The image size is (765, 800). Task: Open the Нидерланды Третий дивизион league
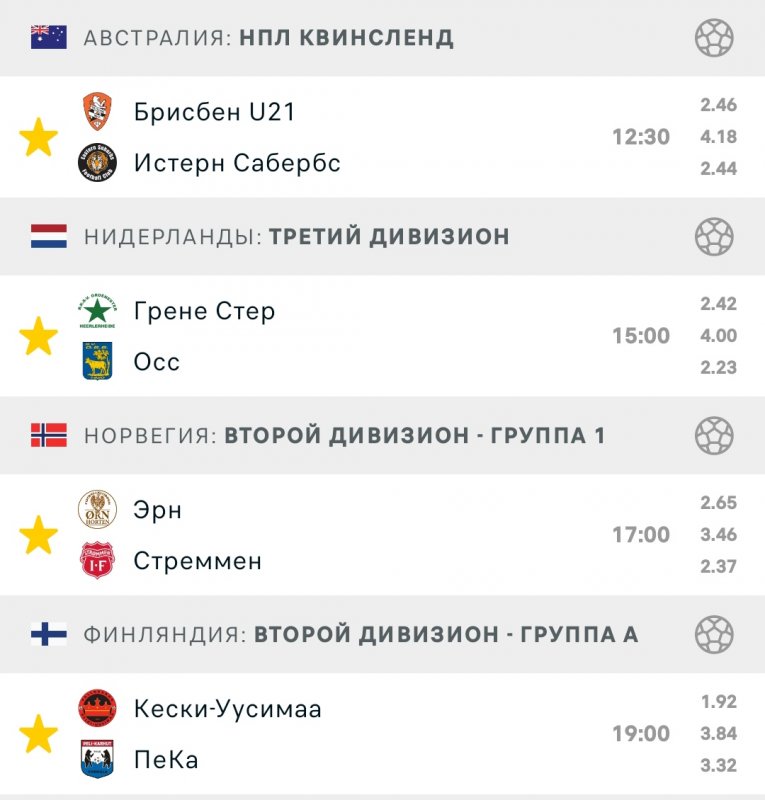click(x=296, y=237)
